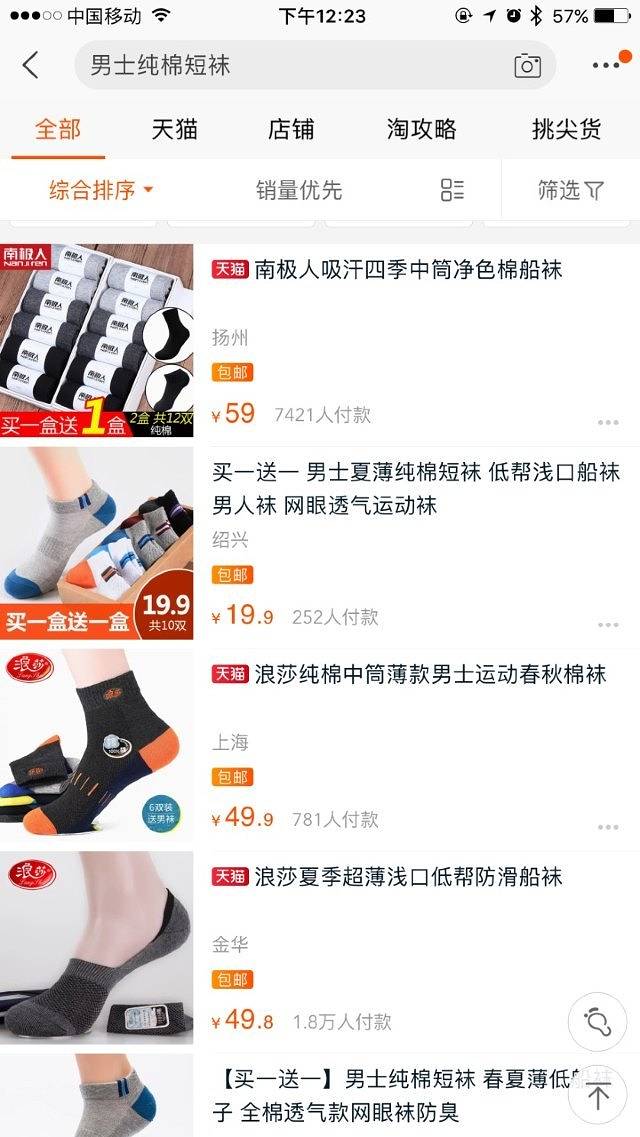
Task: Select 浪莎夏季超薄浅口低帮防滑船袜 product
Action: click(x=408, y=877)
